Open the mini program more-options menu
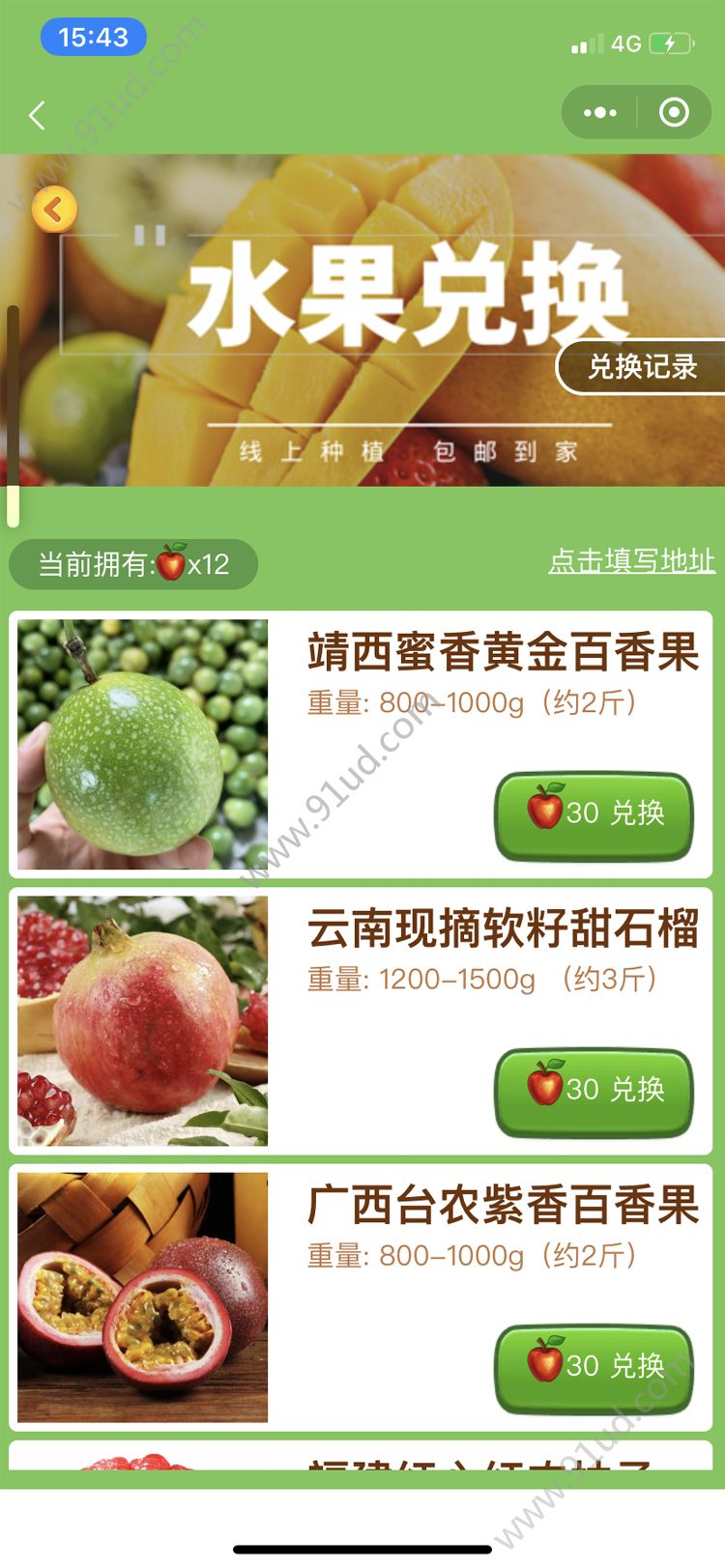 600,113
